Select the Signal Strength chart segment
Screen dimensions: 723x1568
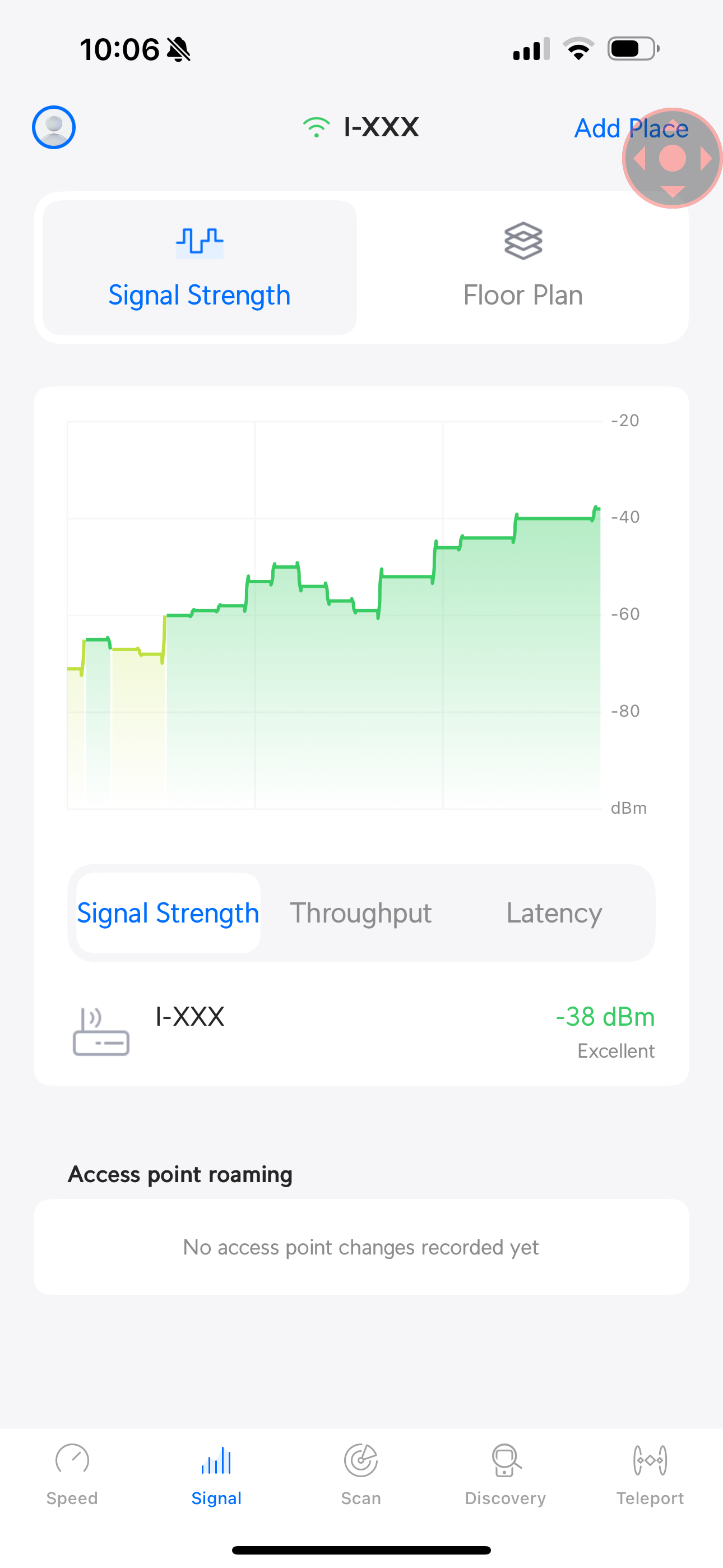(168, 913)
